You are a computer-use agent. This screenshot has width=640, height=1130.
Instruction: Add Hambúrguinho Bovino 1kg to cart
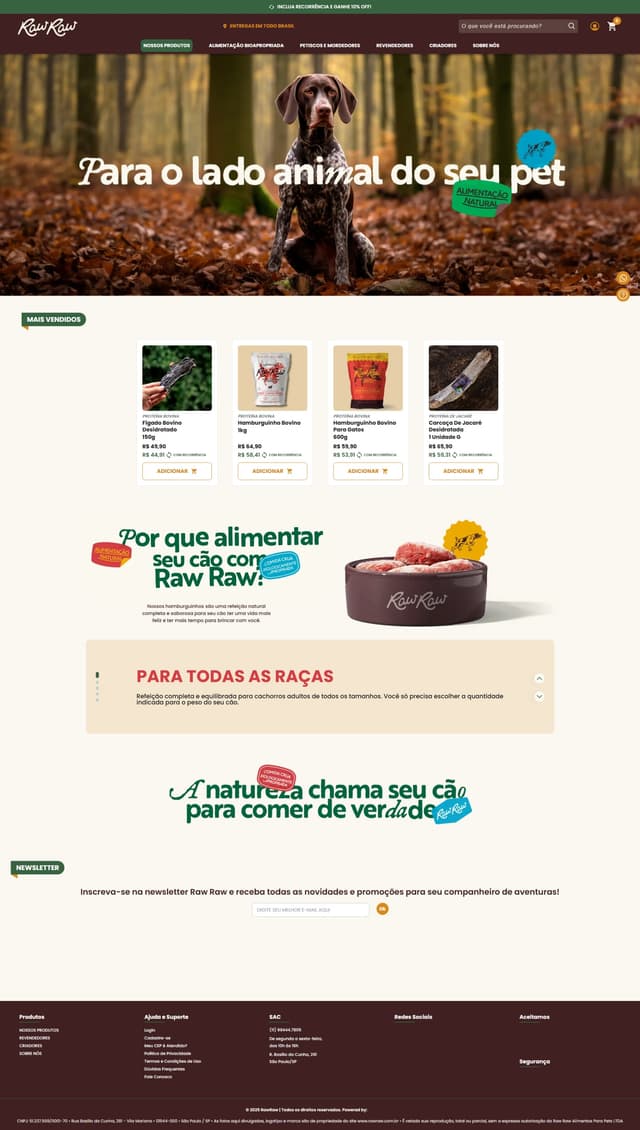[272, 471]
